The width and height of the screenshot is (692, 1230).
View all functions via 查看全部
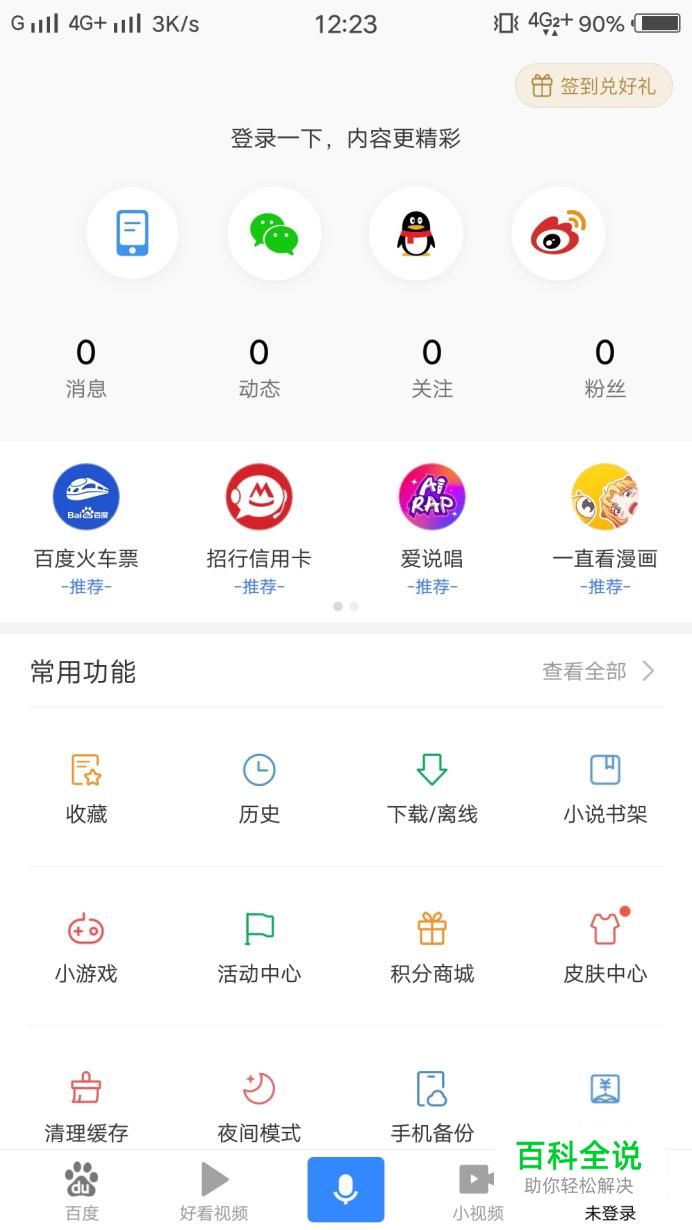pyautogui.click(x=598, y=671)
